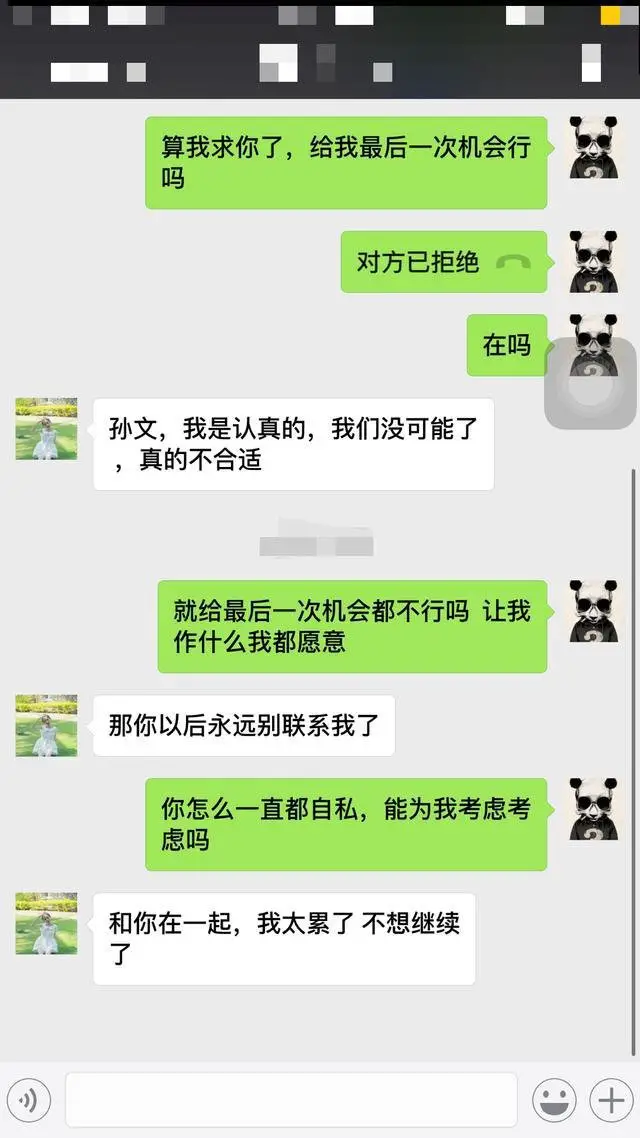Open profile of sender of 孙文，我是认真的
This screenshot has height=1138, width=640.
pos(46,429)
